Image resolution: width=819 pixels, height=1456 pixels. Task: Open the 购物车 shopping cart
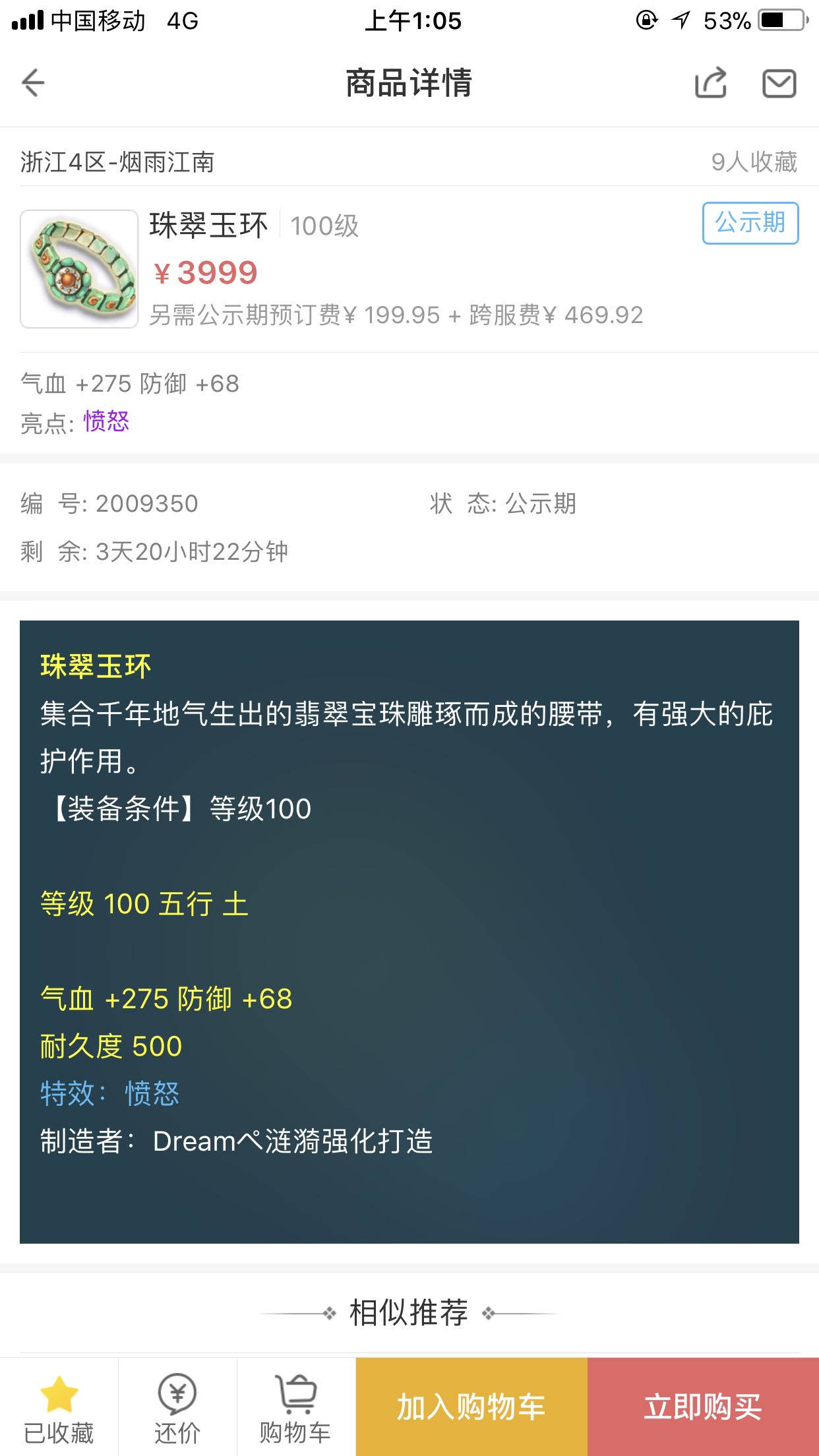(296, 1407)
